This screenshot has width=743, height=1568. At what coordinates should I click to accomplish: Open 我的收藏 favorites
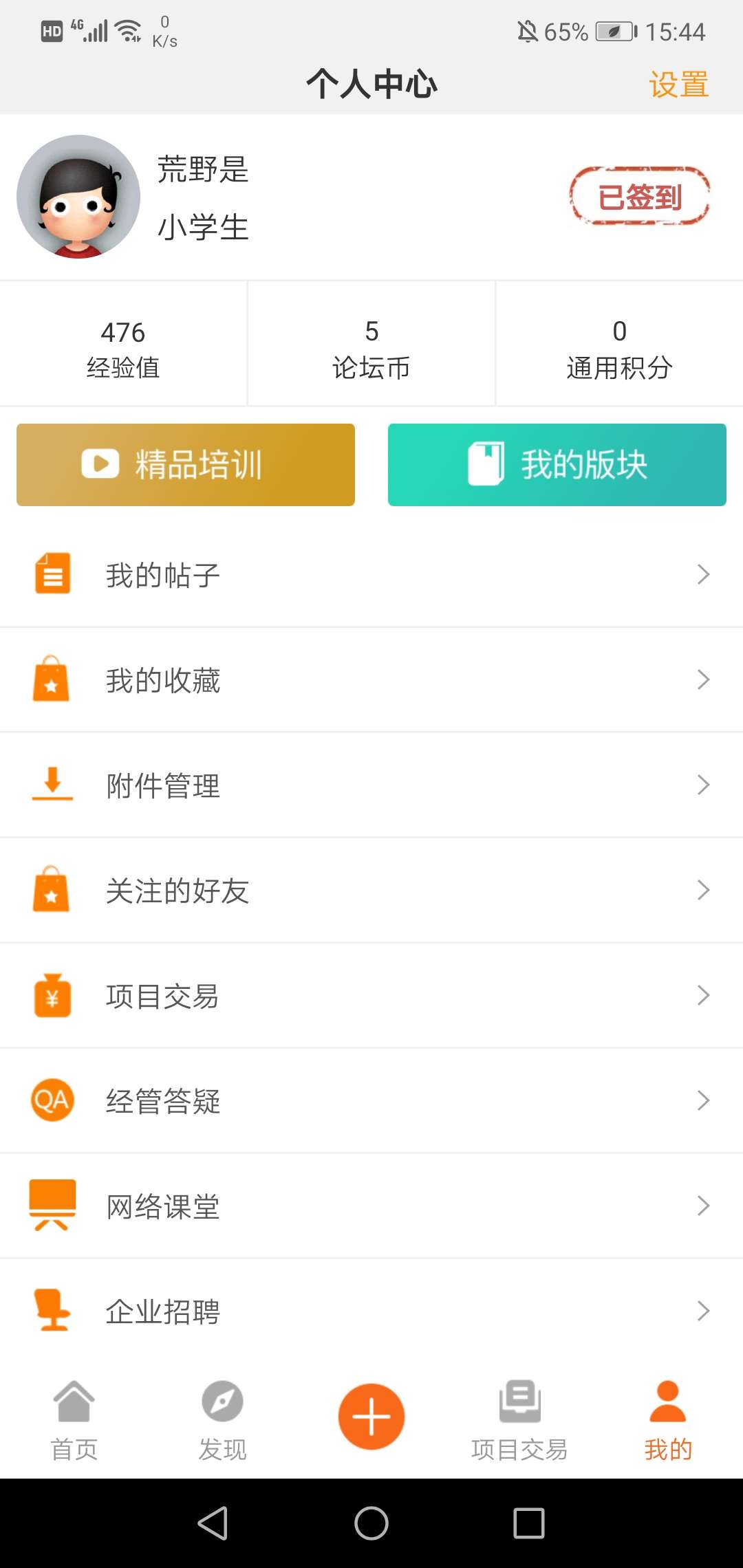pos(371,680)
